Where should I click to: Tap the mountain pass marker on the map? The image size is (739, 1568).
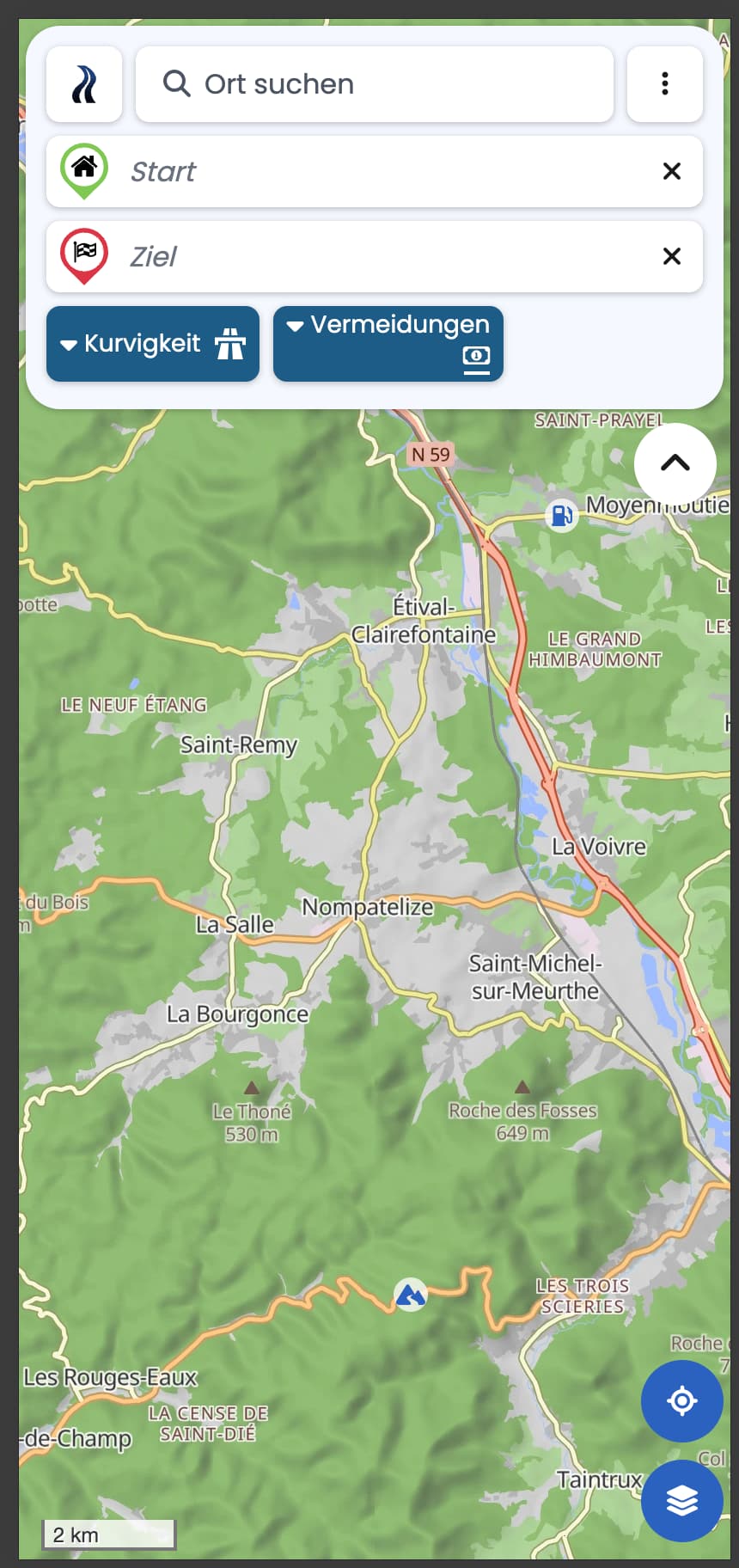point(411,1294)
